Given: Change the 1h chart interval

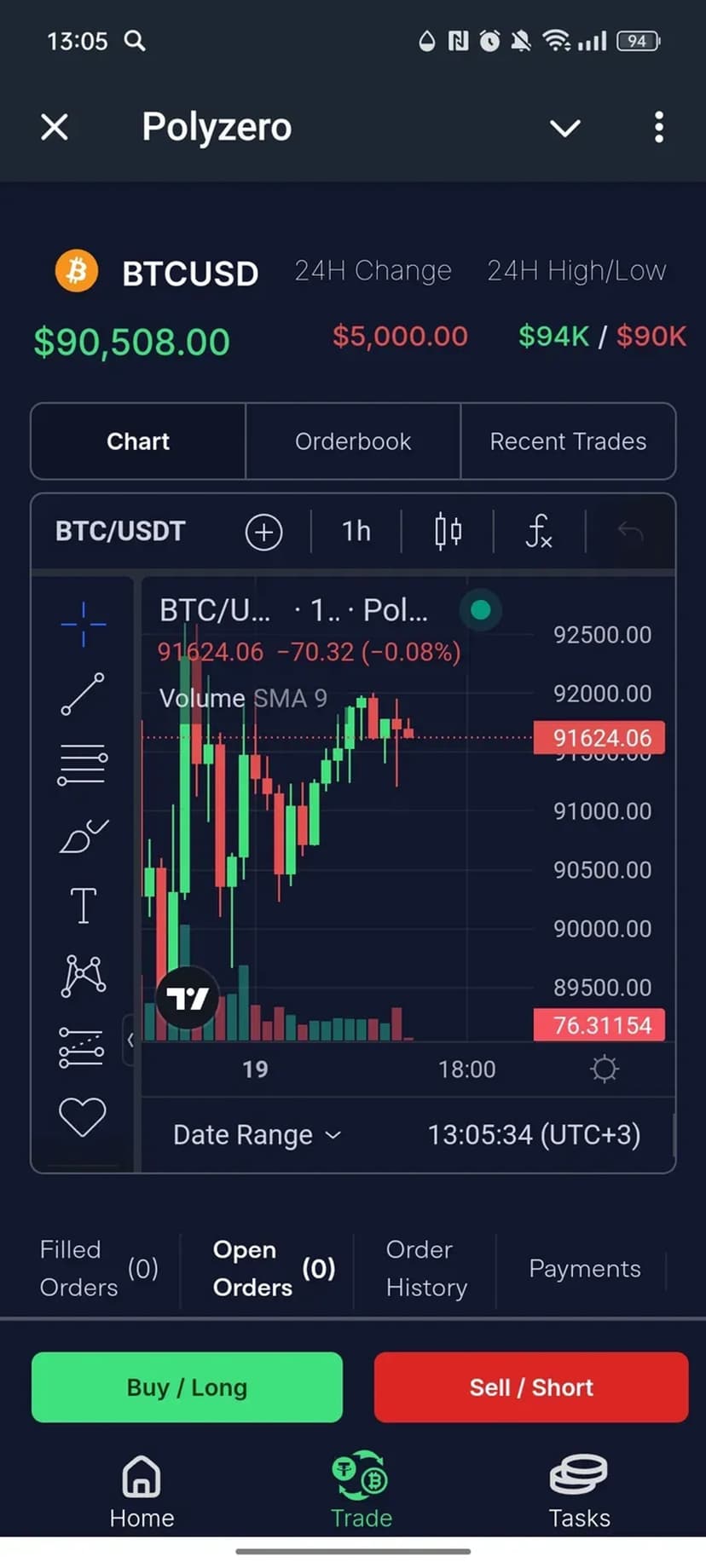Looking at the screenshot, I should 356,532.
